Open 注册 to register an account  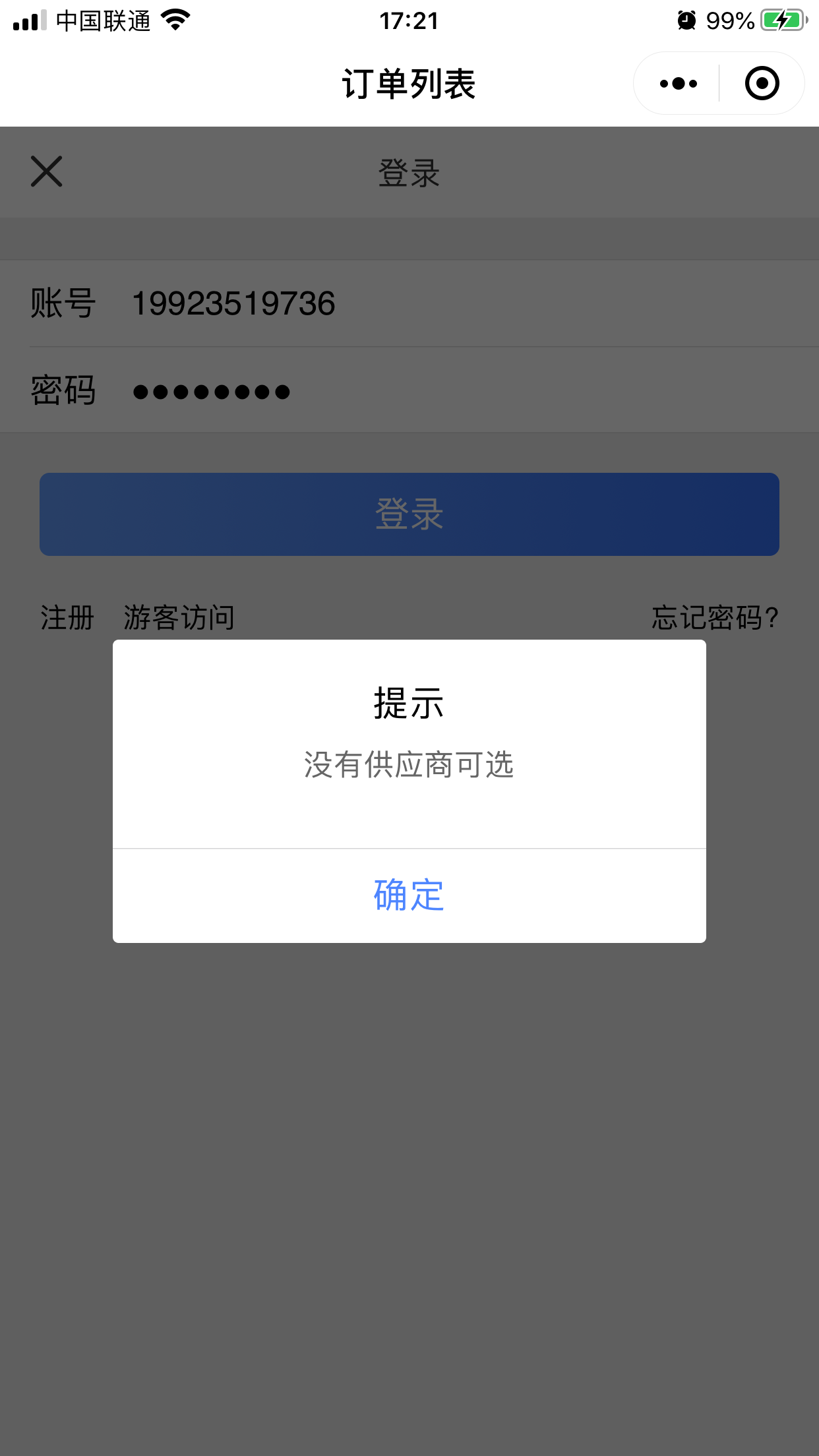[x=67, y=618]
